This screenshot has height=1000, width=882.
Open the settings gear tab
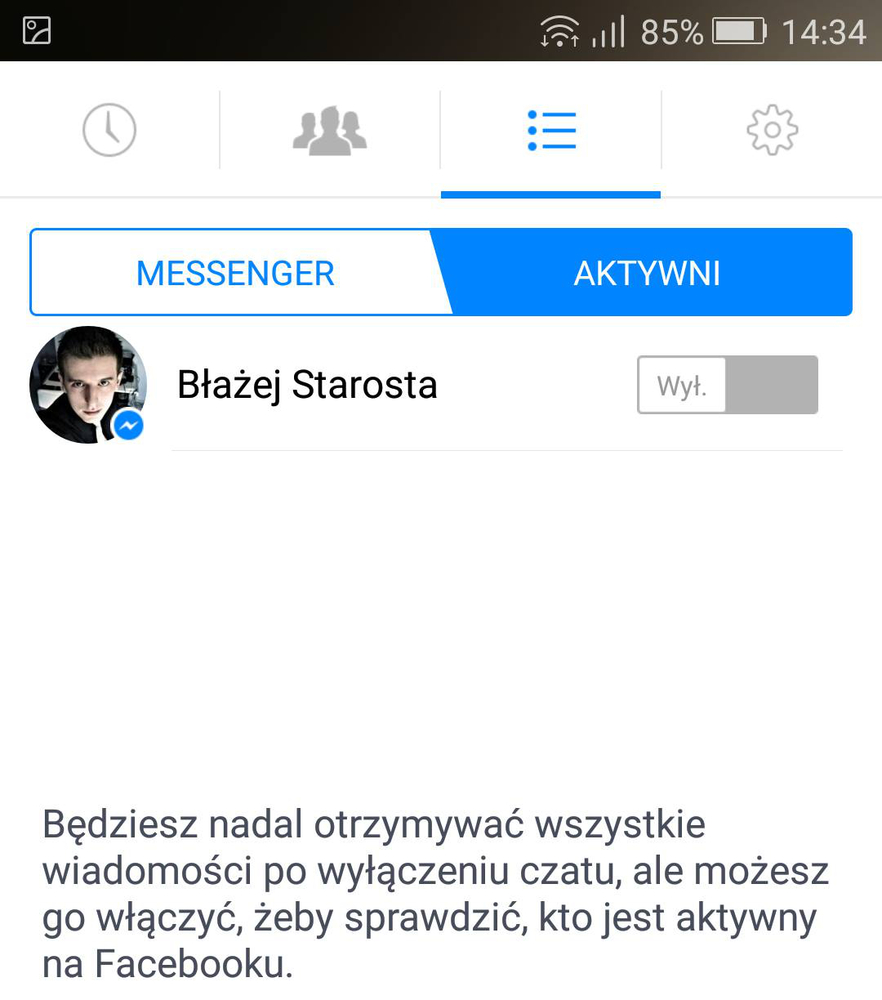tap(772, 130)
